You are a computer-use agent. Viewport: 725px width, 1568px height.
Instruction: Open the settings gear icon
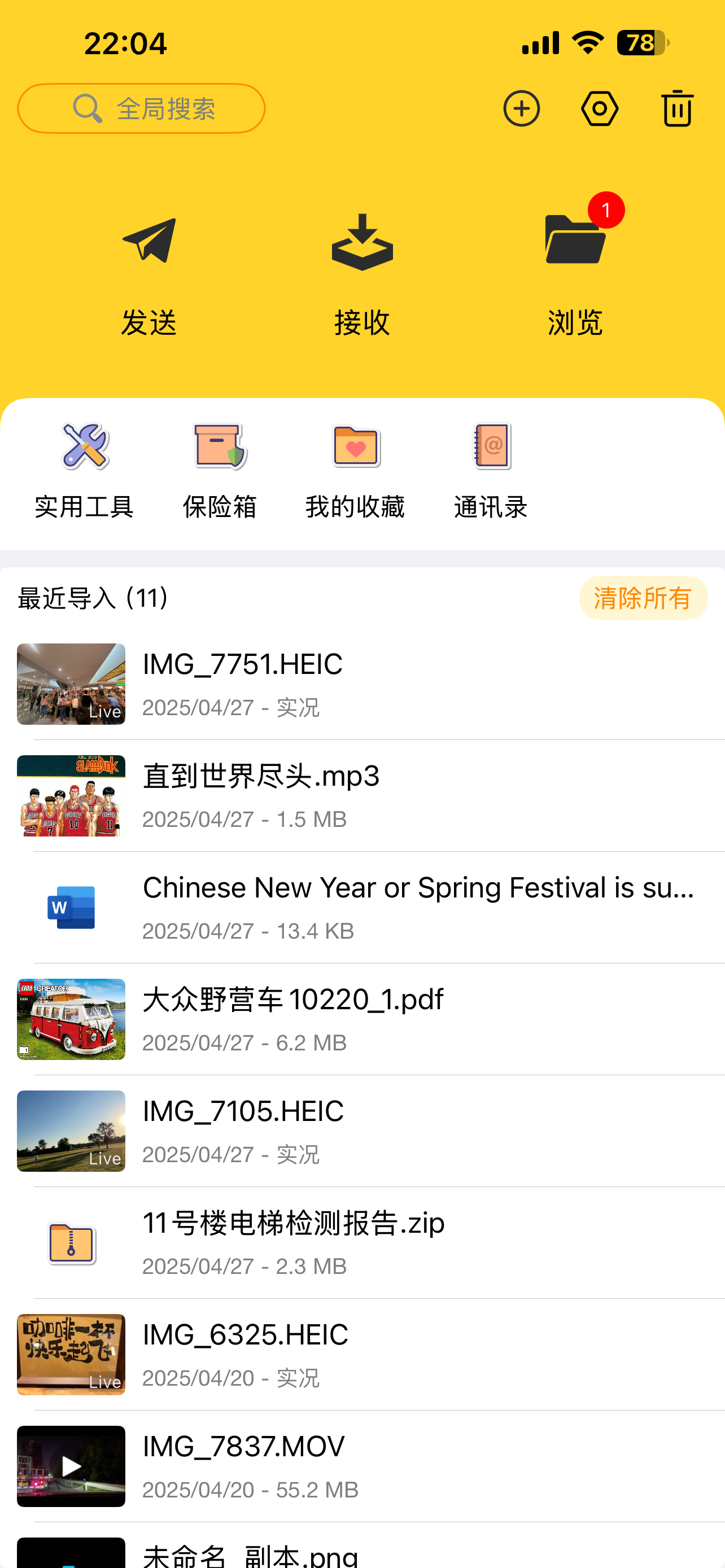(x=600, y=108)
